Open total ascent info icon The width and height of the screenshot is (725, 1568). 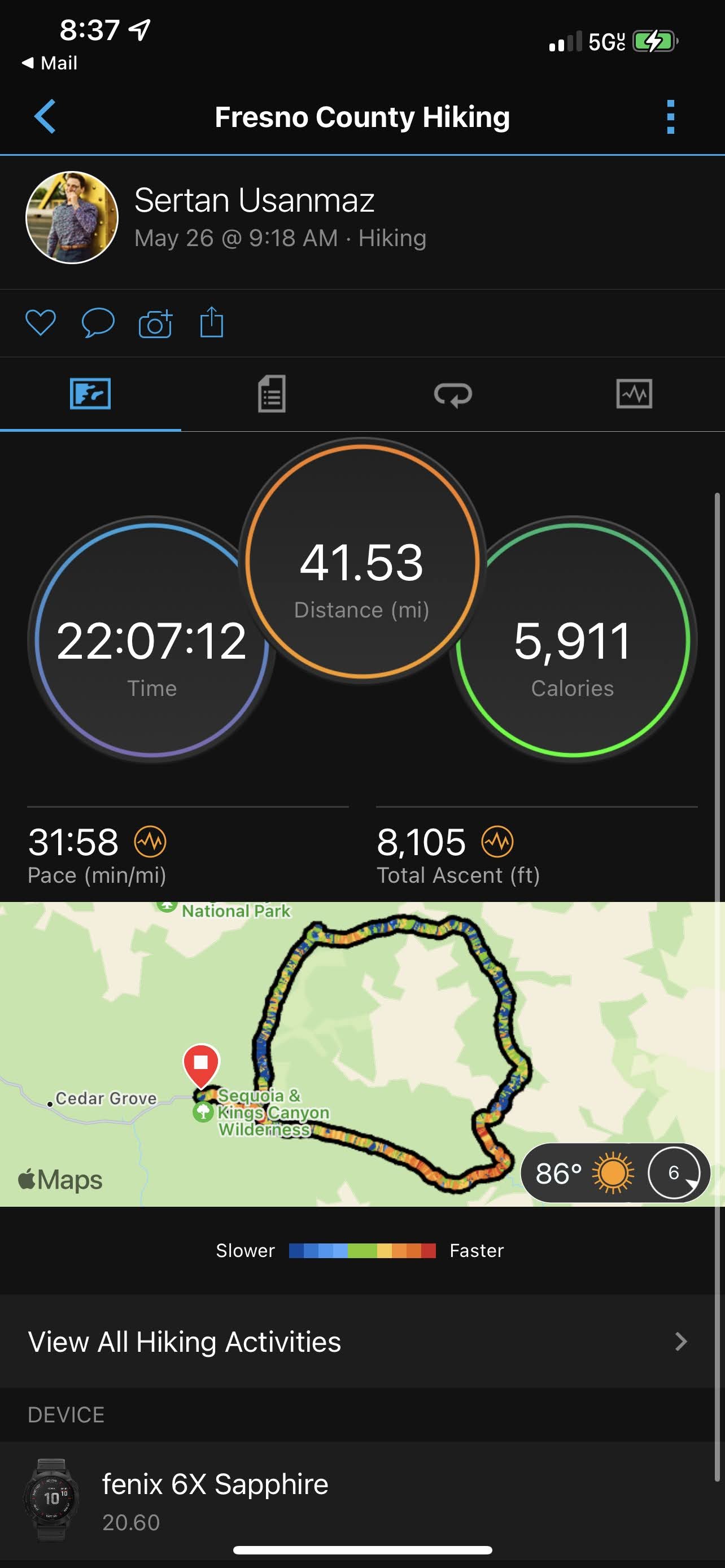[x=497, y=843]
